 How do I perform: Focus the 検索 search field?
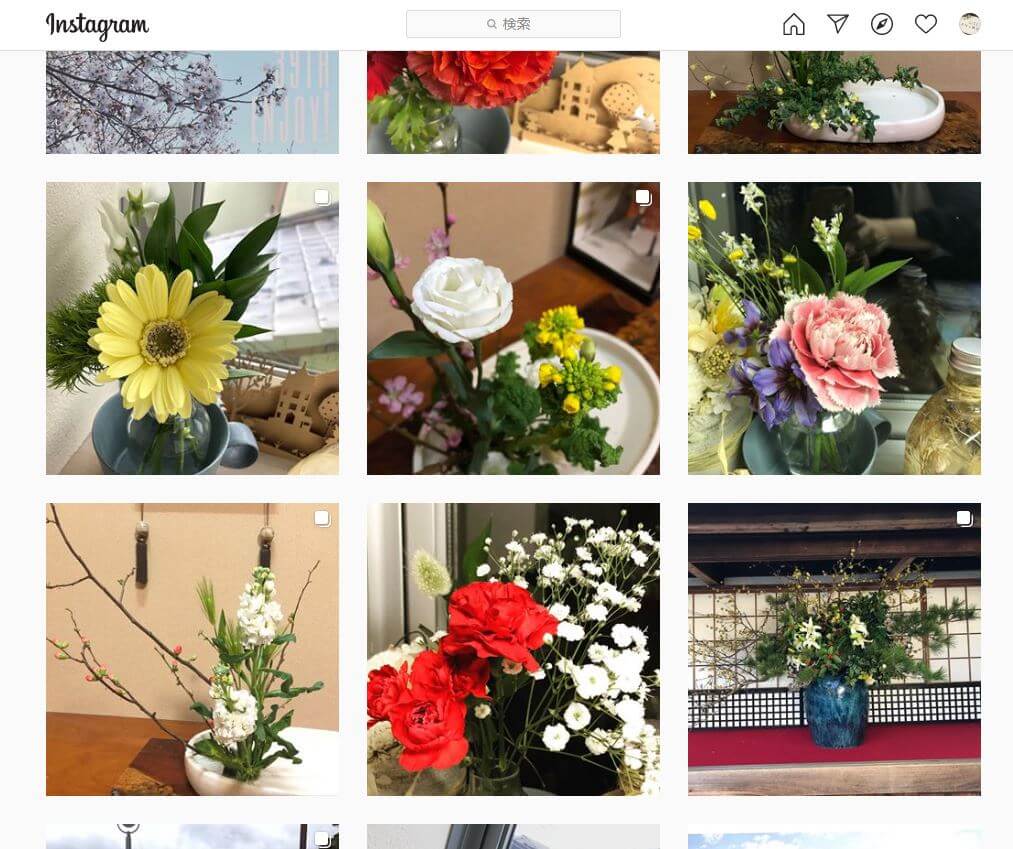point(513,24)
